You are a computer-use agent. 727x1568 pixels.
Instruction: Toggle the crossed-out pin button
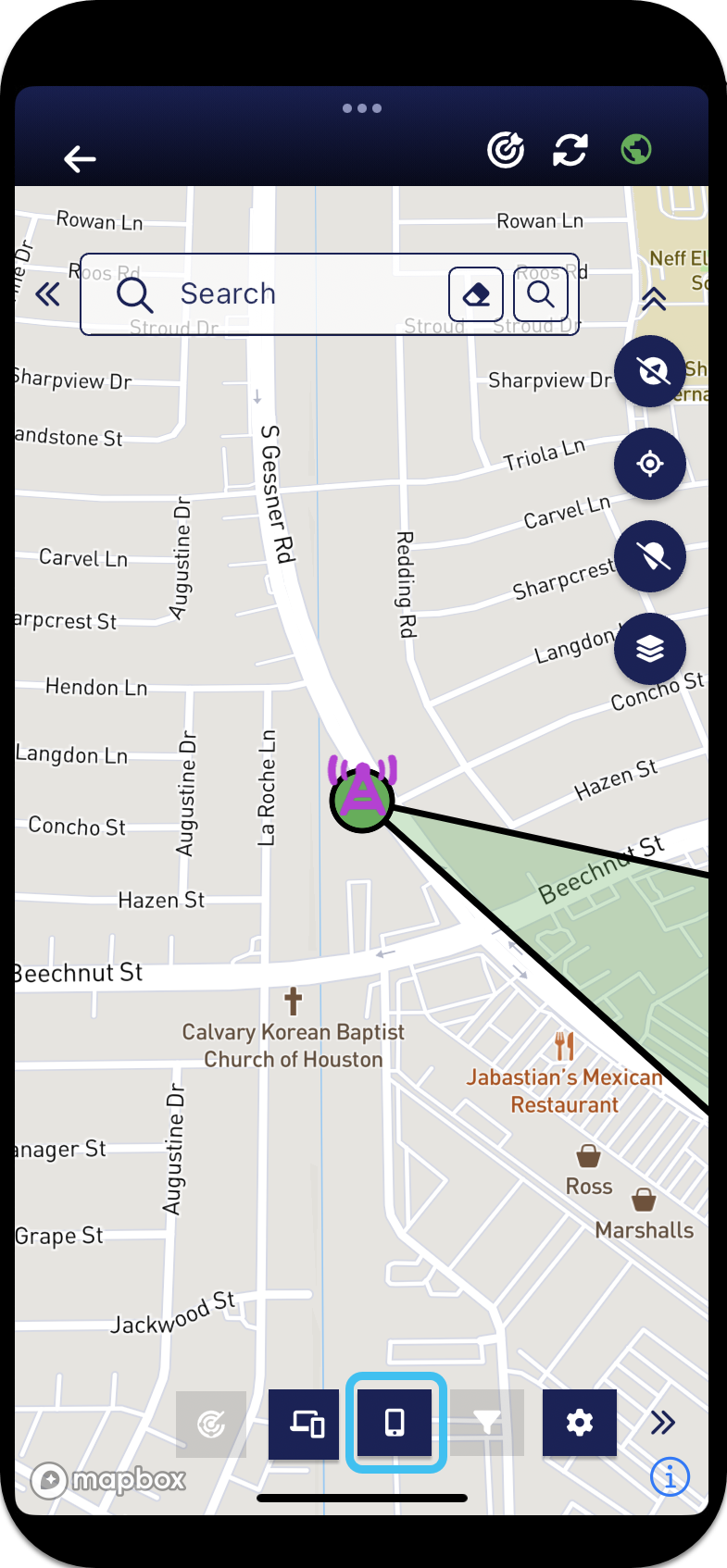[x=650, y=556]
